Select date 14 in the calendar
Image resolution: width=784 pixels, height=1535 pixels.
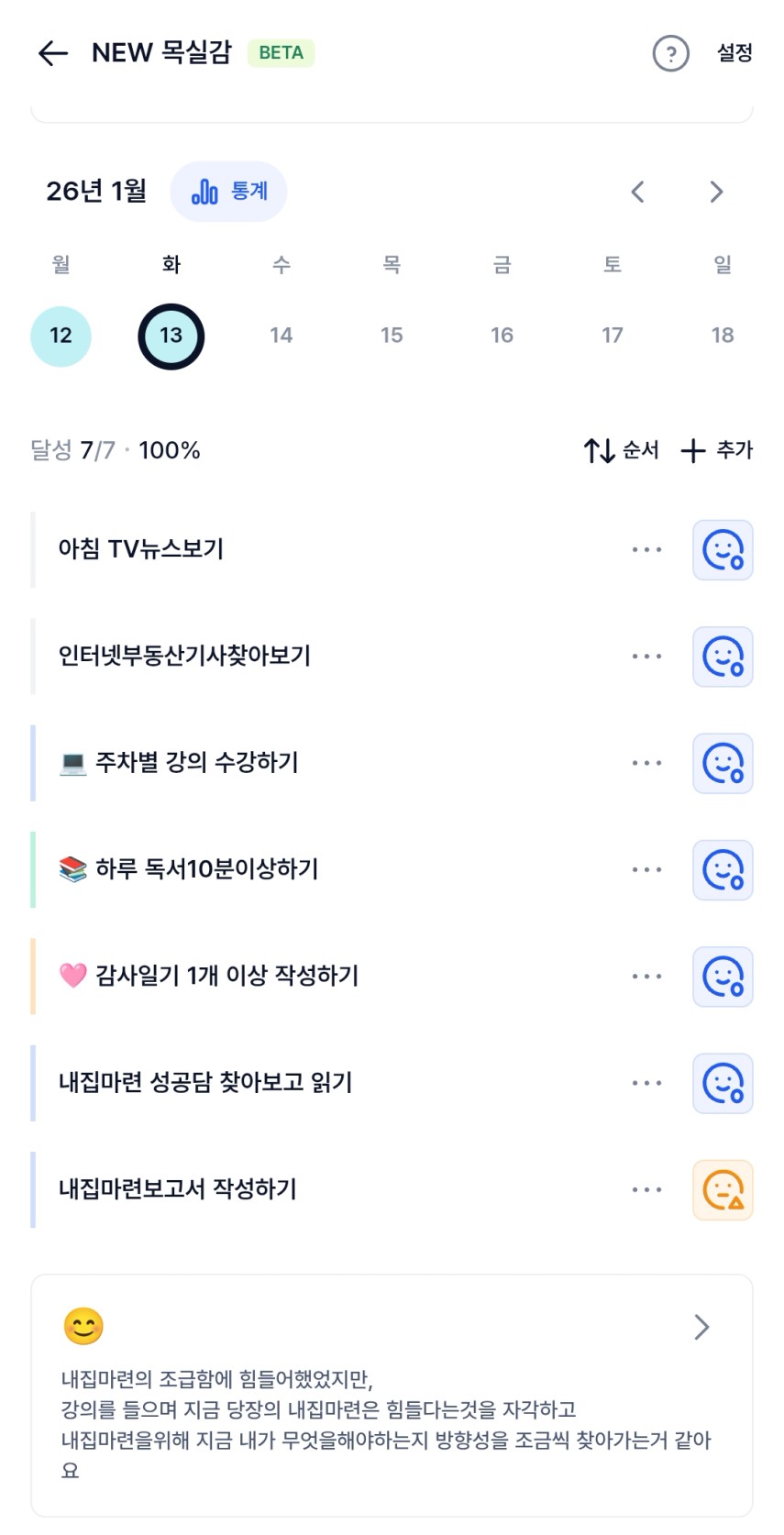282,336
